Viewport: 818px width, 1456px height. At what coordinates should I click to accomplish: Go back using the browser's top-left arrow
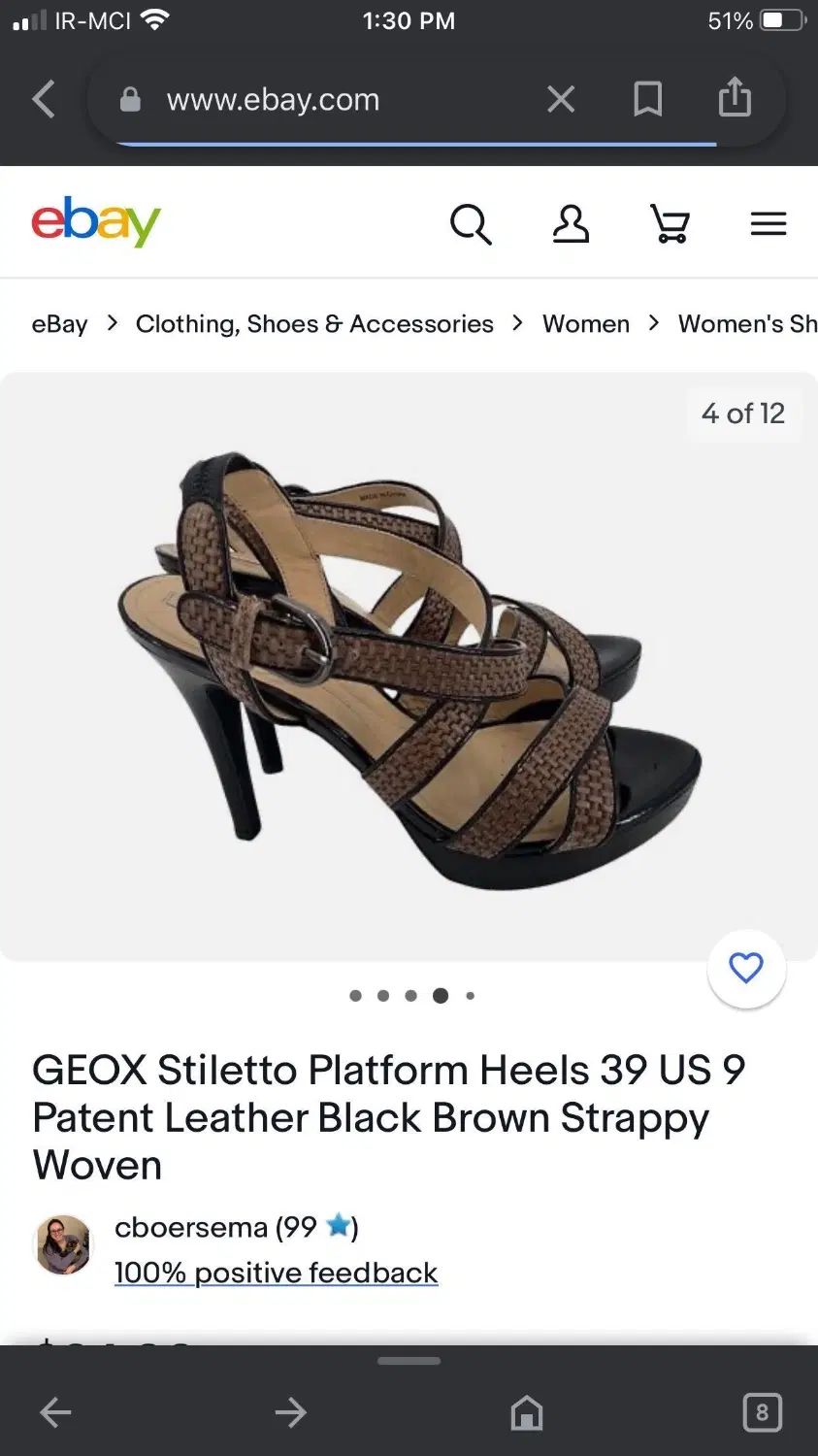pos(44,99)
